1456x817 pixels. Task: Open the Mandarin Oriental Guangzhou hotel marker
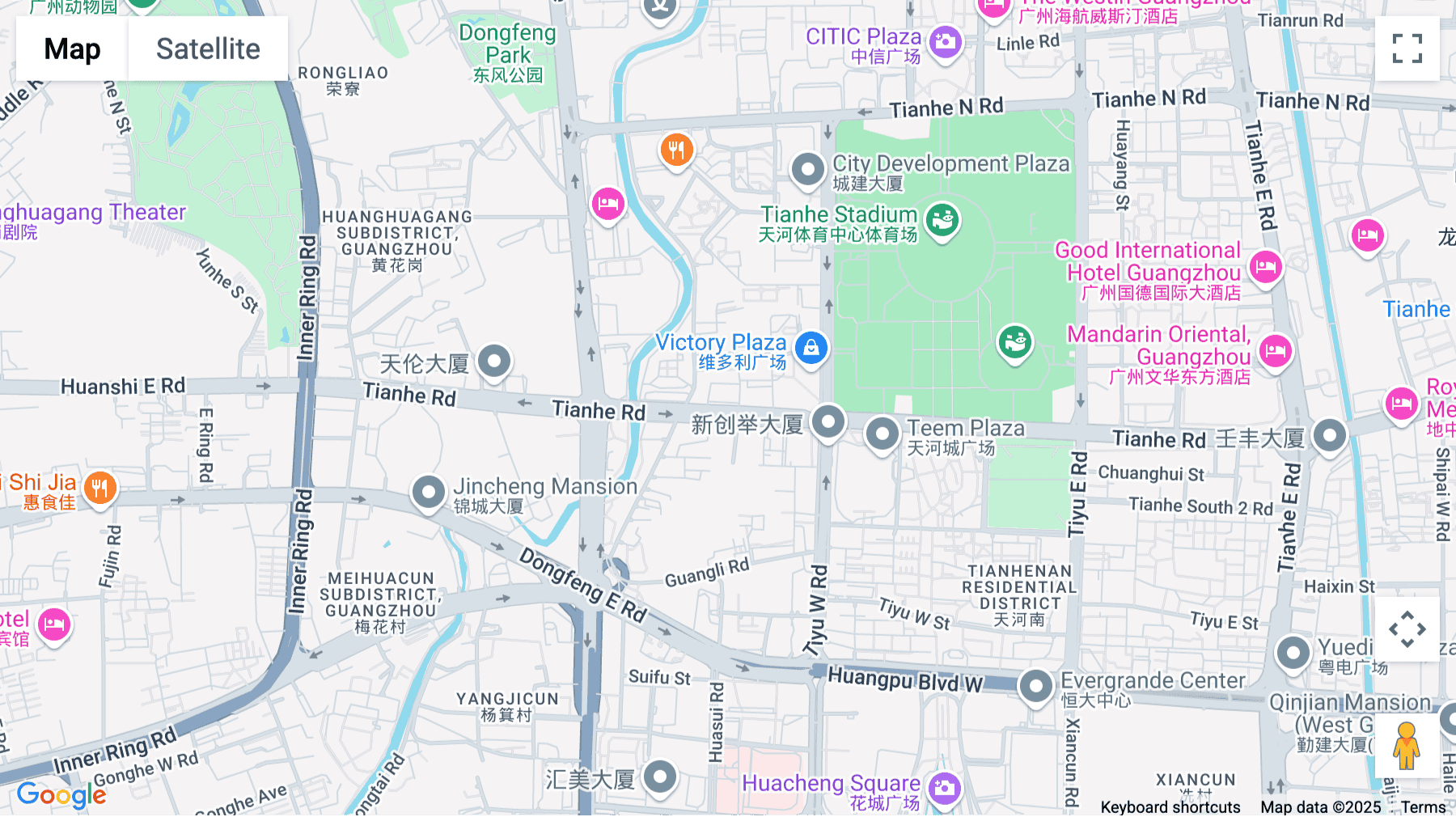pyautogui.click(x=1275, y=350)
